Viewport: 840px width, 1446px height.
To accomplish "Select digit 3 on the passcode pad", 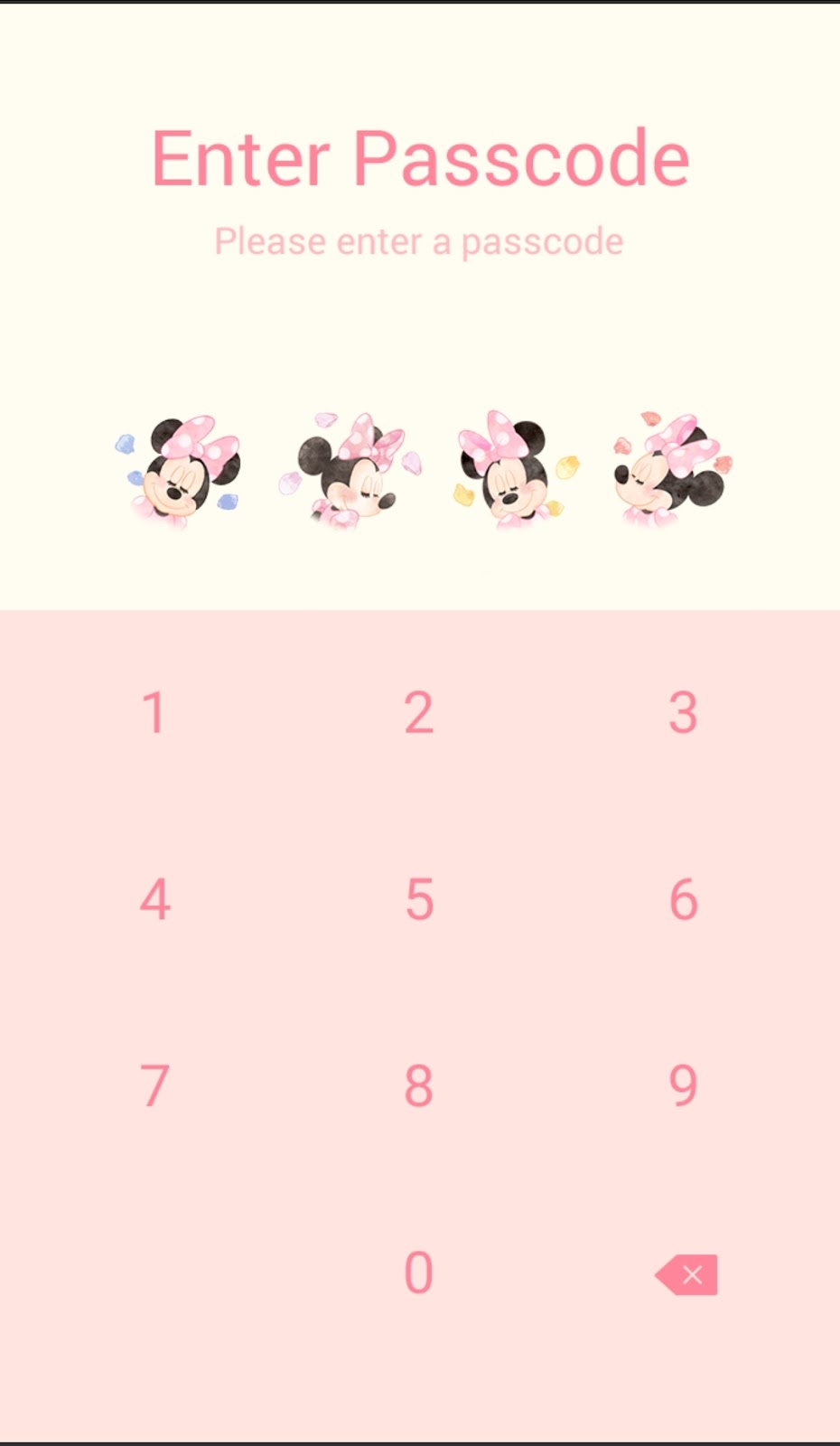I will 683,713.
